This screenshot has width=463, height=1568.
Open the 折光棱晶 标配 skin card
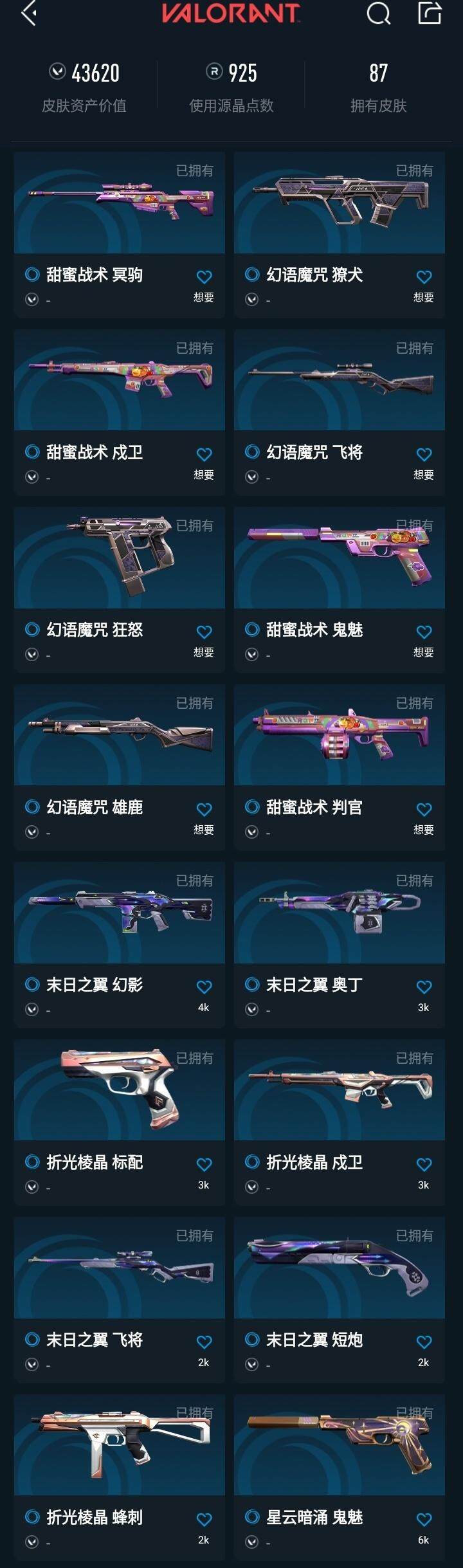(x=120, y=1090)
